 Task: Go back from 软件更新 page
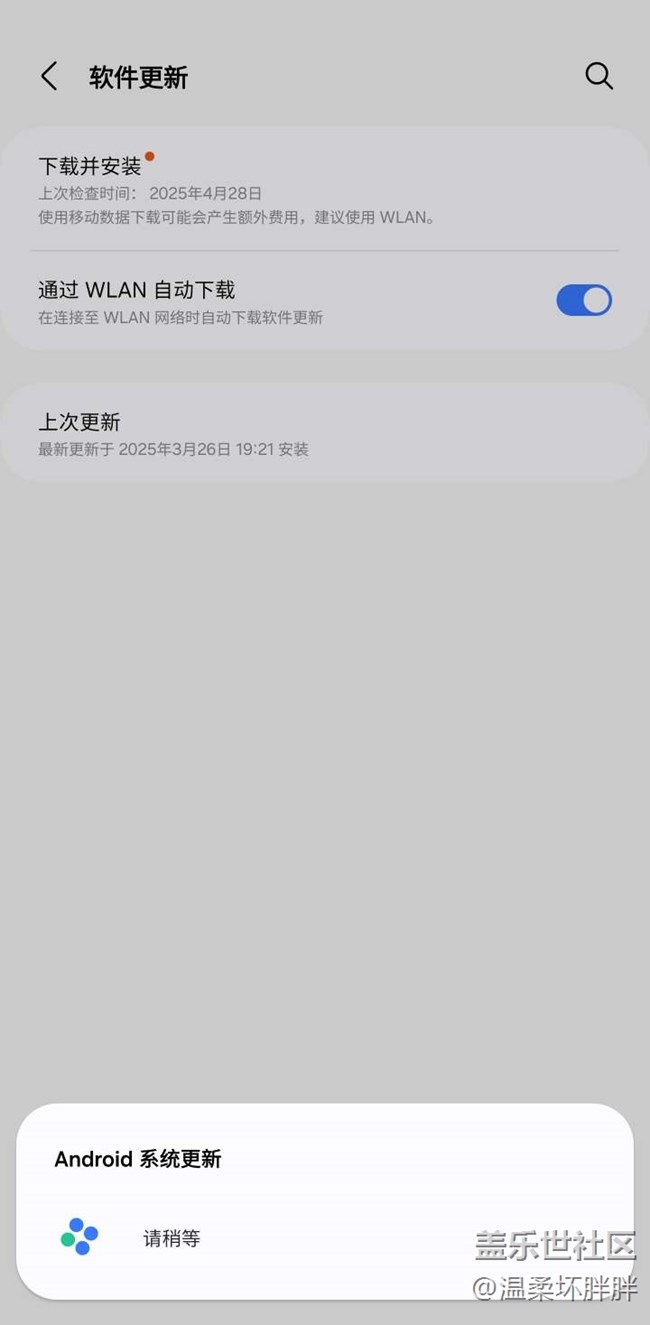(49, 76)
